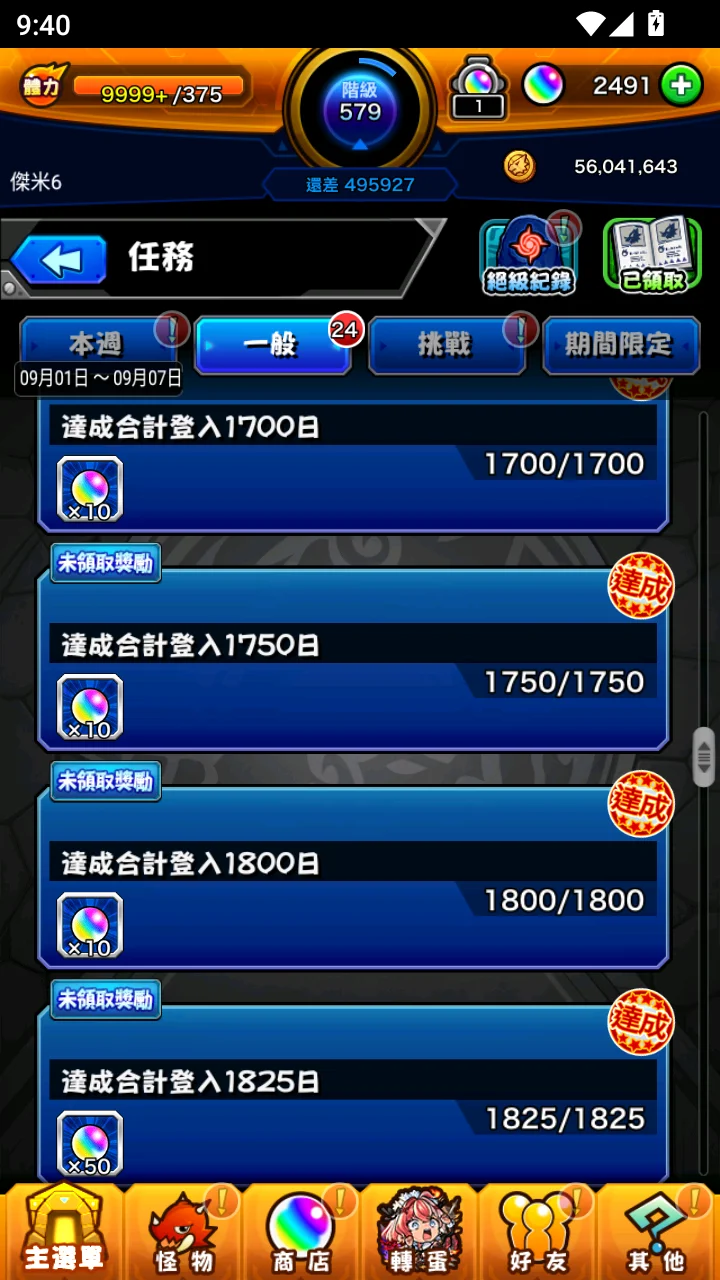Go back using the blue arrow button

(x=60, y=261)
